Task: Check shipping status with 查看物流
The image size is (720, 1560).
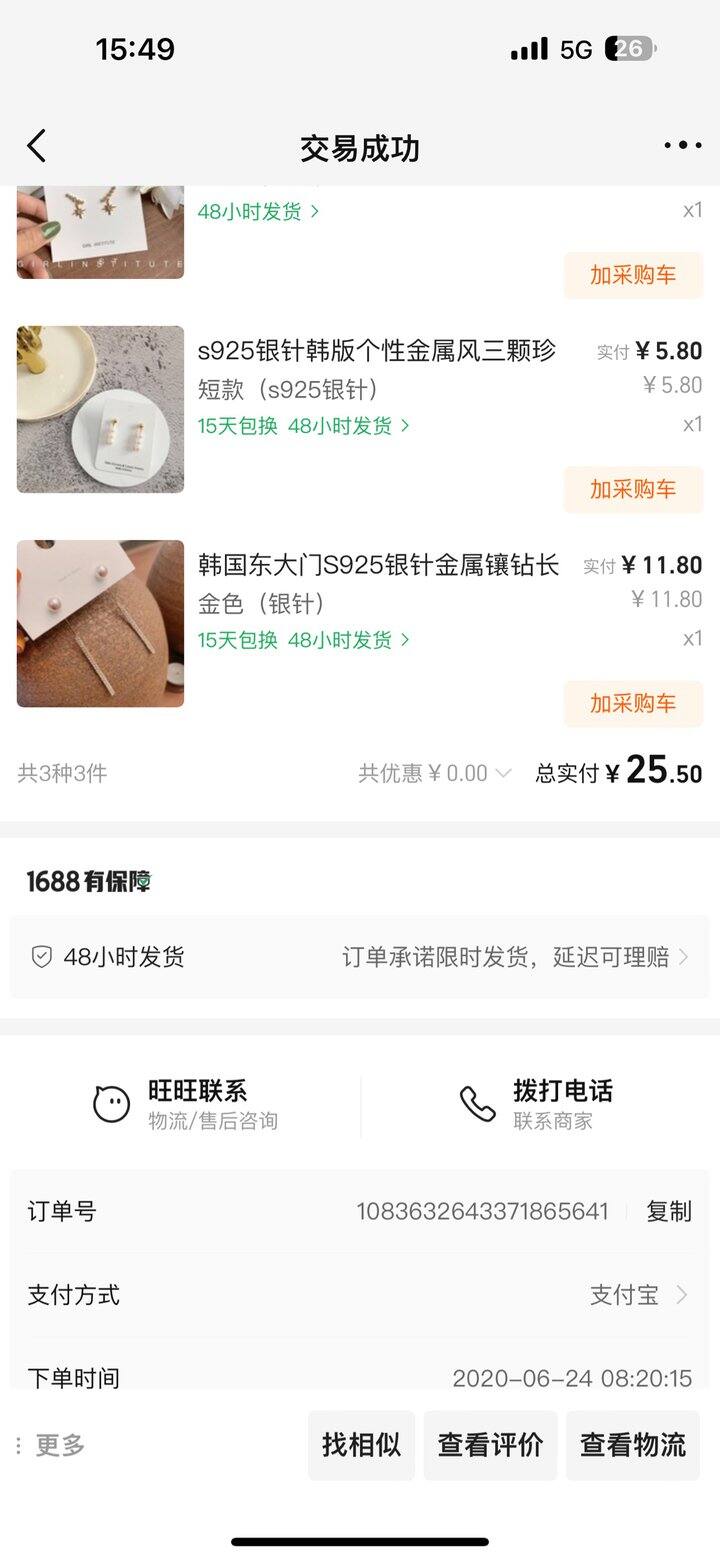Action: pyautogui.click(x=633, y=1445)
